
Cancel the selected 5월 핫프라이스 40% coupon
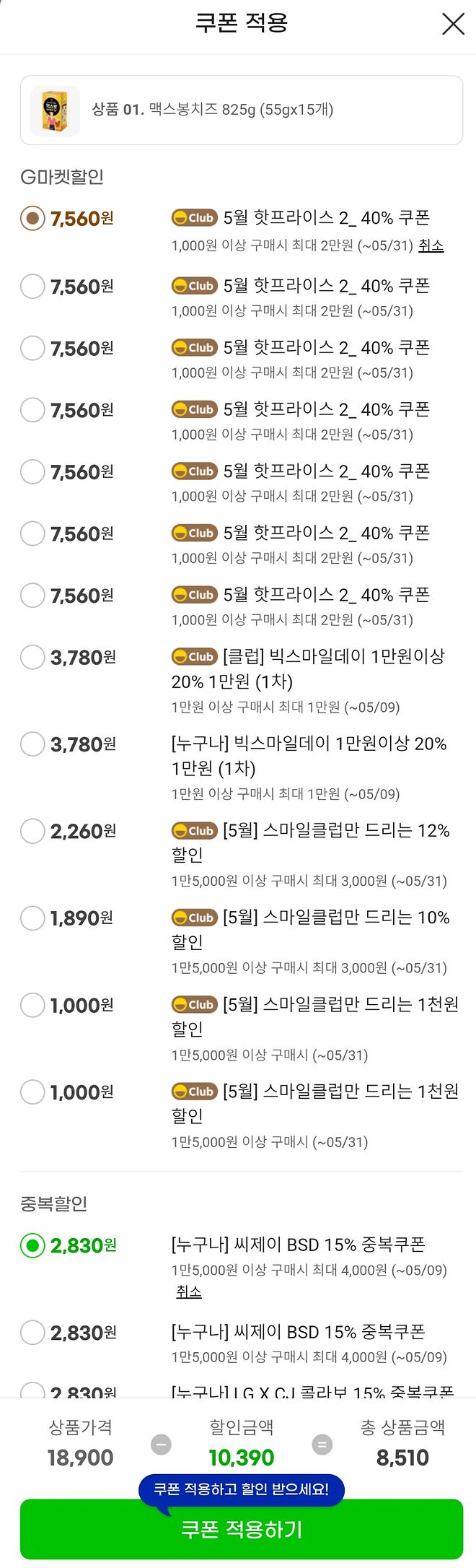(x=431, y=245)
